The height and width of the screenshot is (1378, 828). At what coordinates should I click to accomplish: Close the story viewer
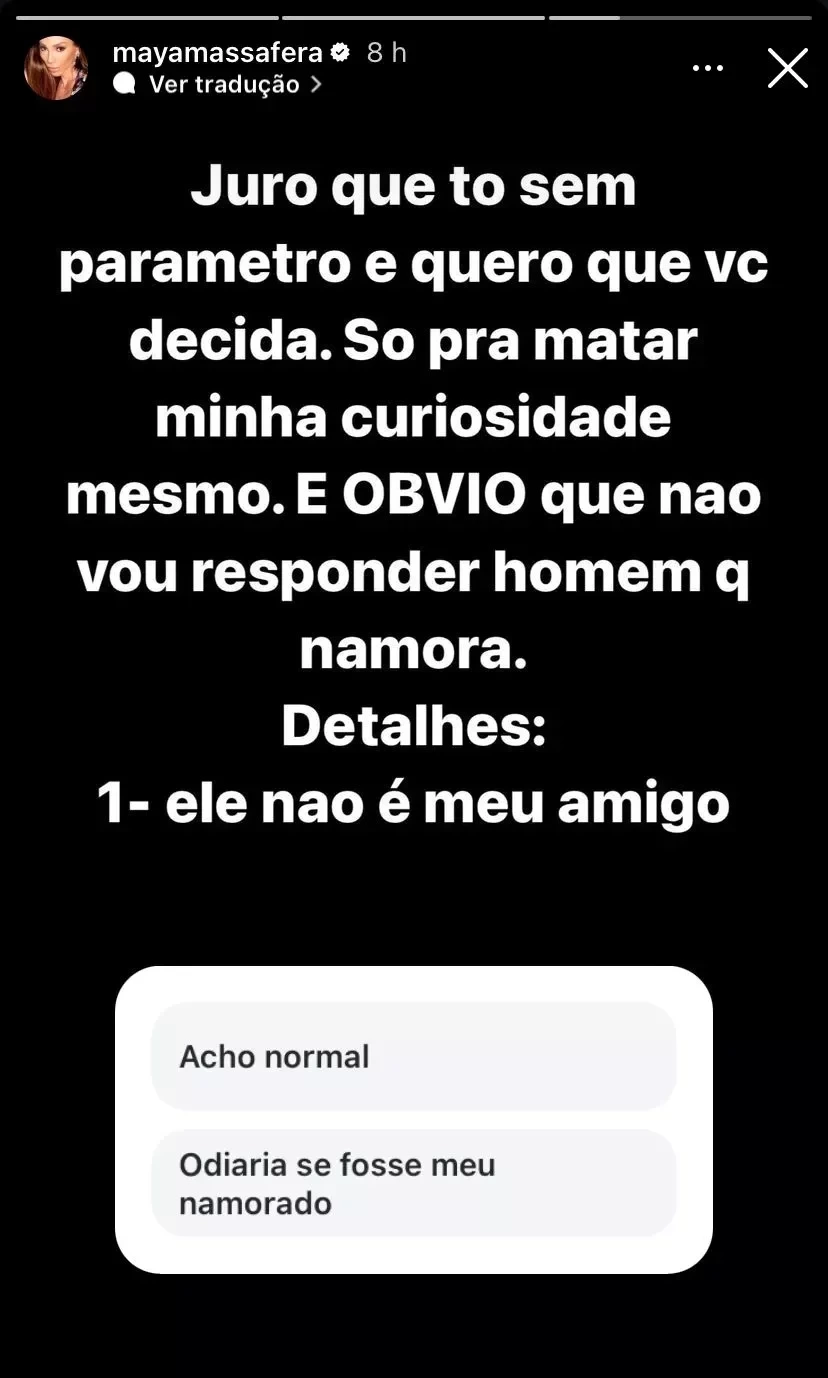pyautogui.click(x=787, y=68)
